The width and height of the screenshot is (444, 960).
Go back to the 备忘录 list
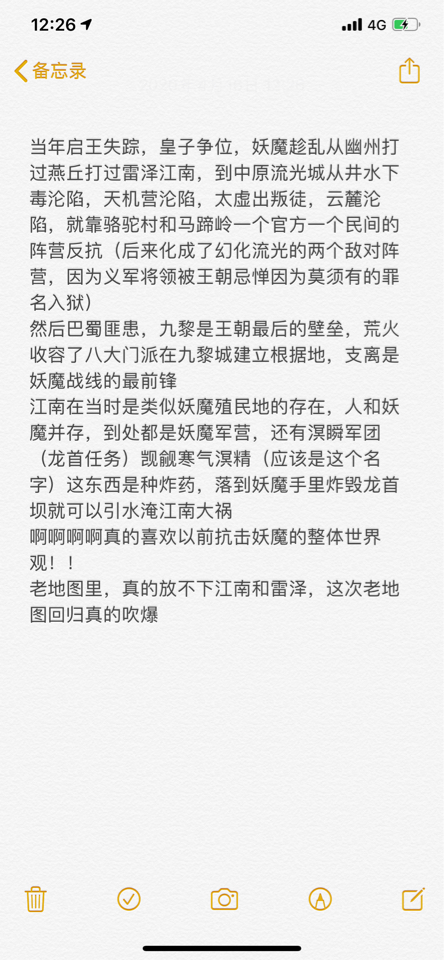50,70
